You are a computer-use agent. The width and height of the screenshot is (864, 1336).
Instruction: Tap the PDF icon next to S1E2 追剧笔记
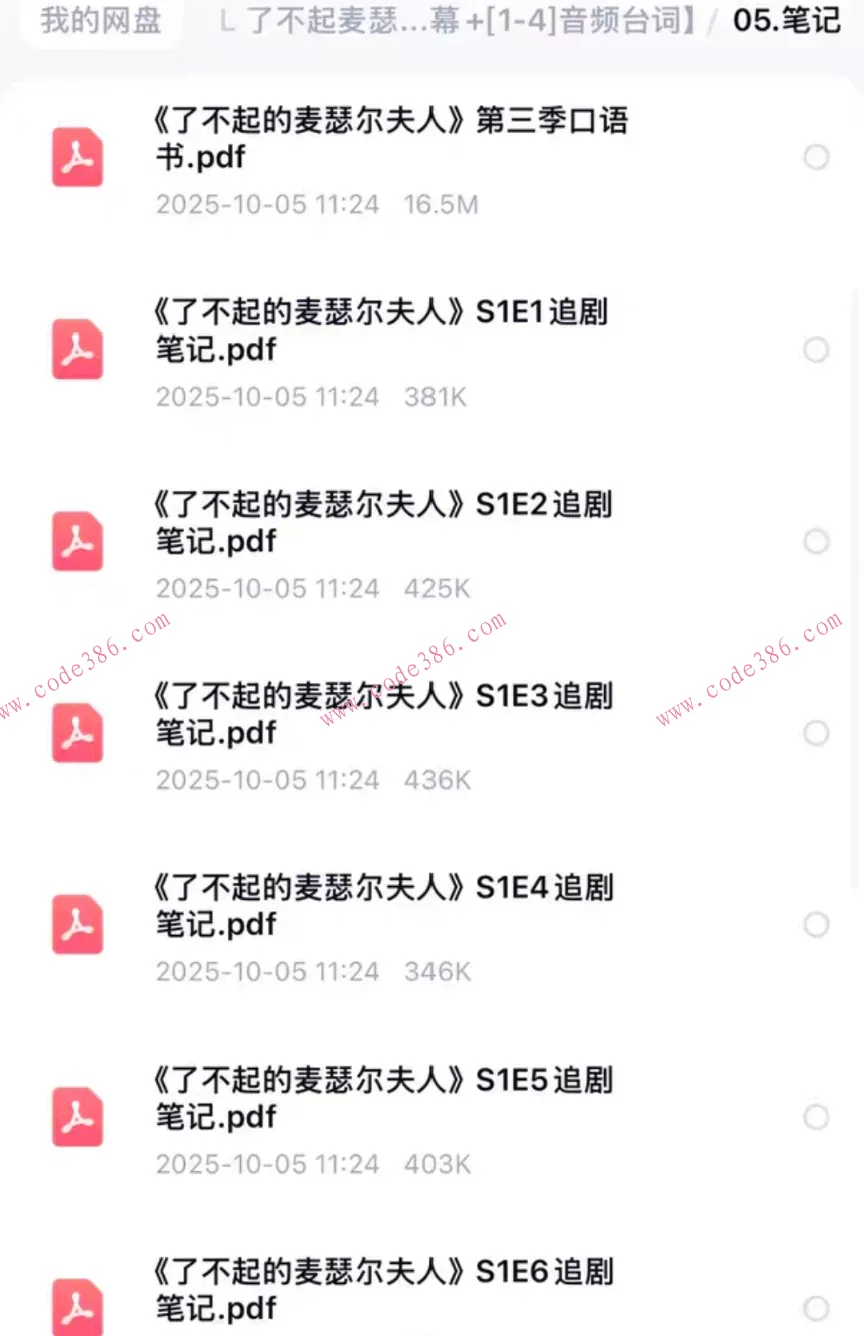click(77, 541)
